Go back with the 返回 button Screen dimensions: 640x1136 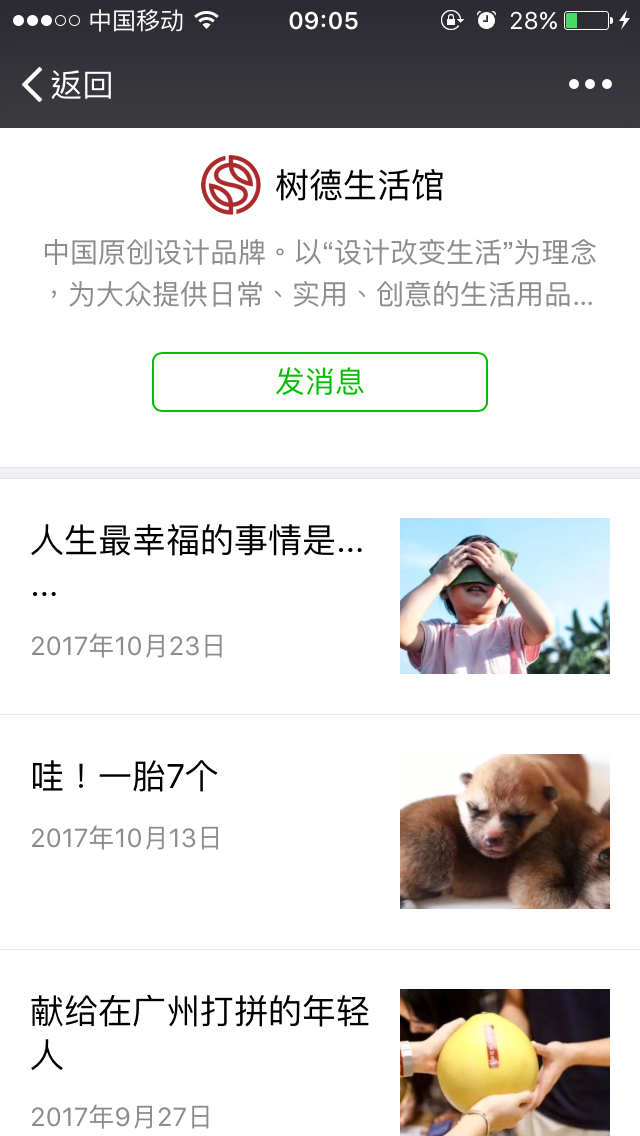[x=66, y=85]
